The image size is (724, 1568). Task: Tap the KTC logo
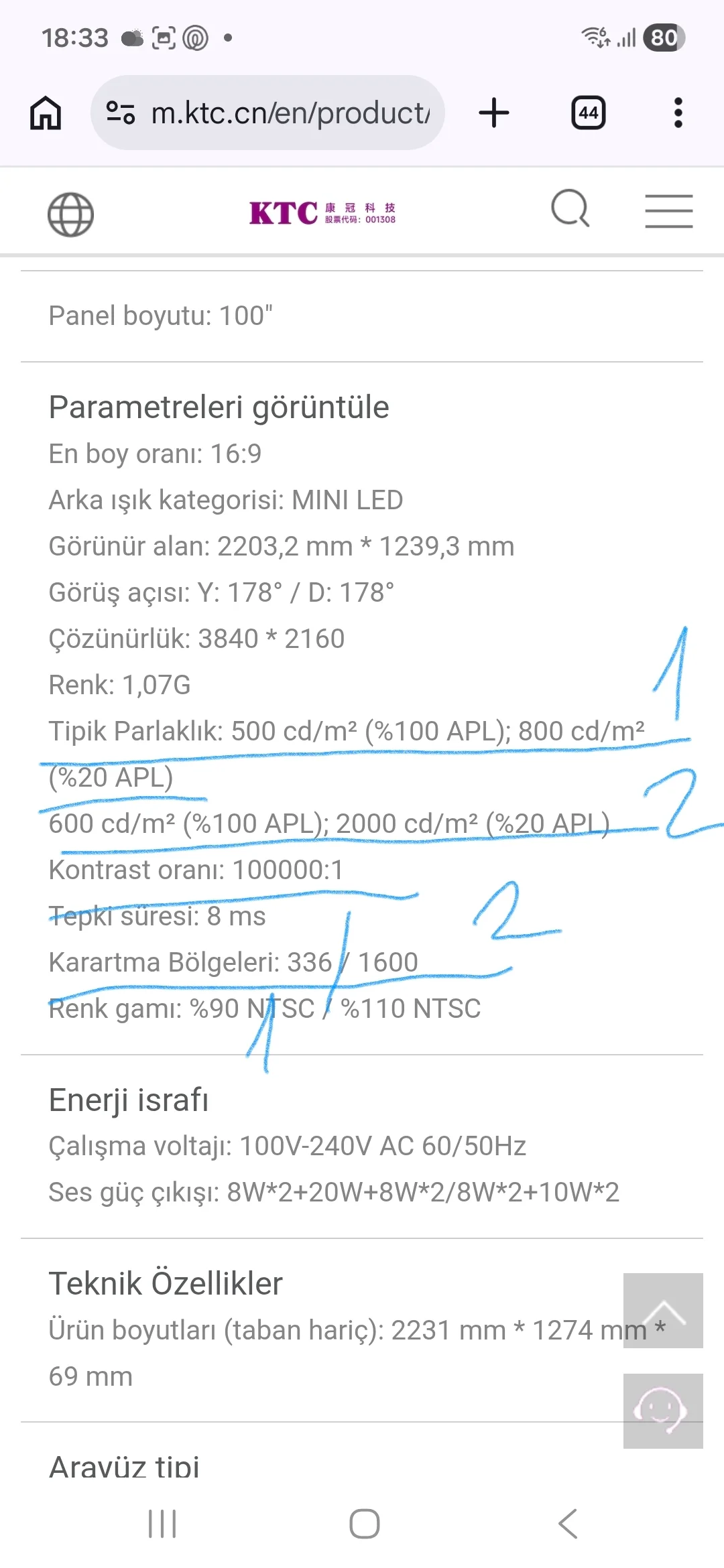[x=322, y=212]
